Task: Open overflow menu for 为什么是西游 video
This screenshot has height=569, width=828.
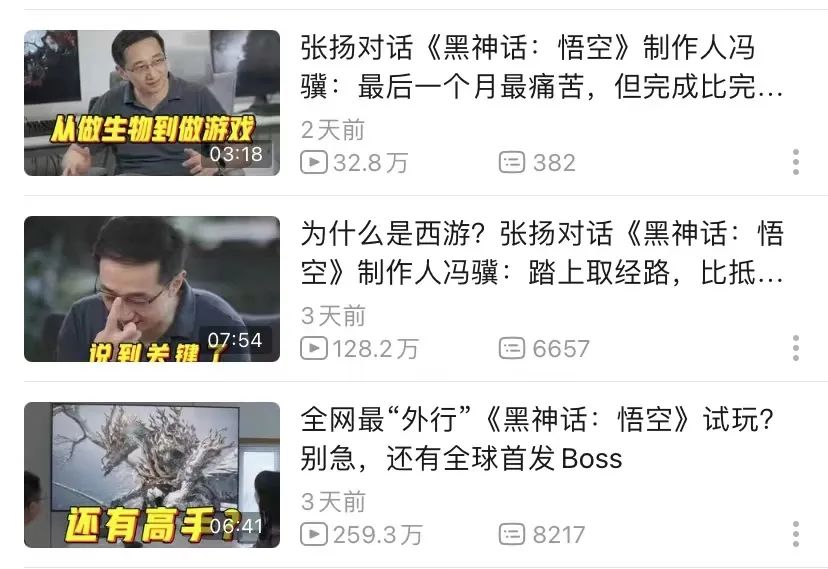Action: pyautogui.click(x=796, y=348)
